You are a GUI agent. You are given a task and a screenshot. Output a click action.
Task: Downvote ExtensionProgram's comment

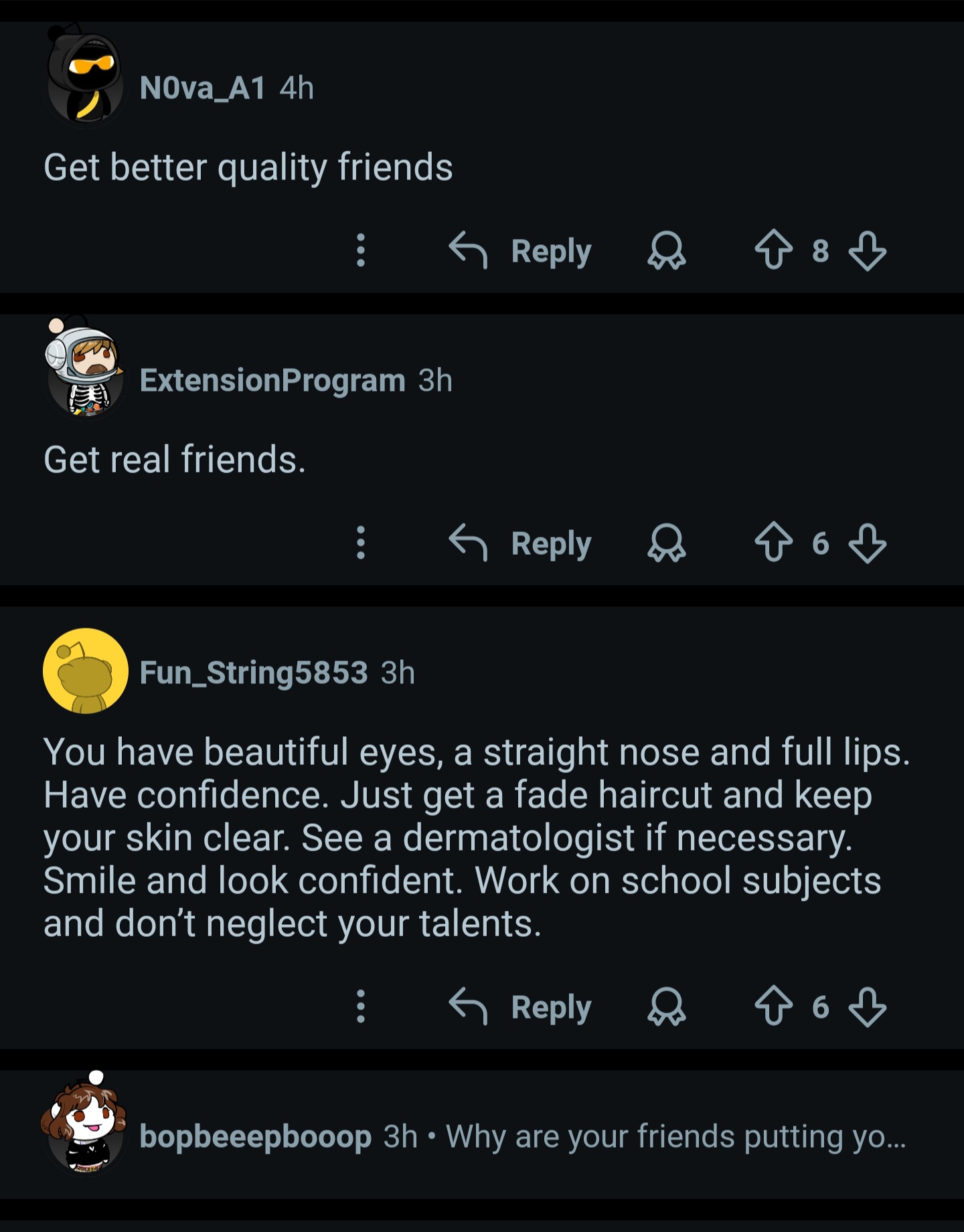tap(867, 543)
